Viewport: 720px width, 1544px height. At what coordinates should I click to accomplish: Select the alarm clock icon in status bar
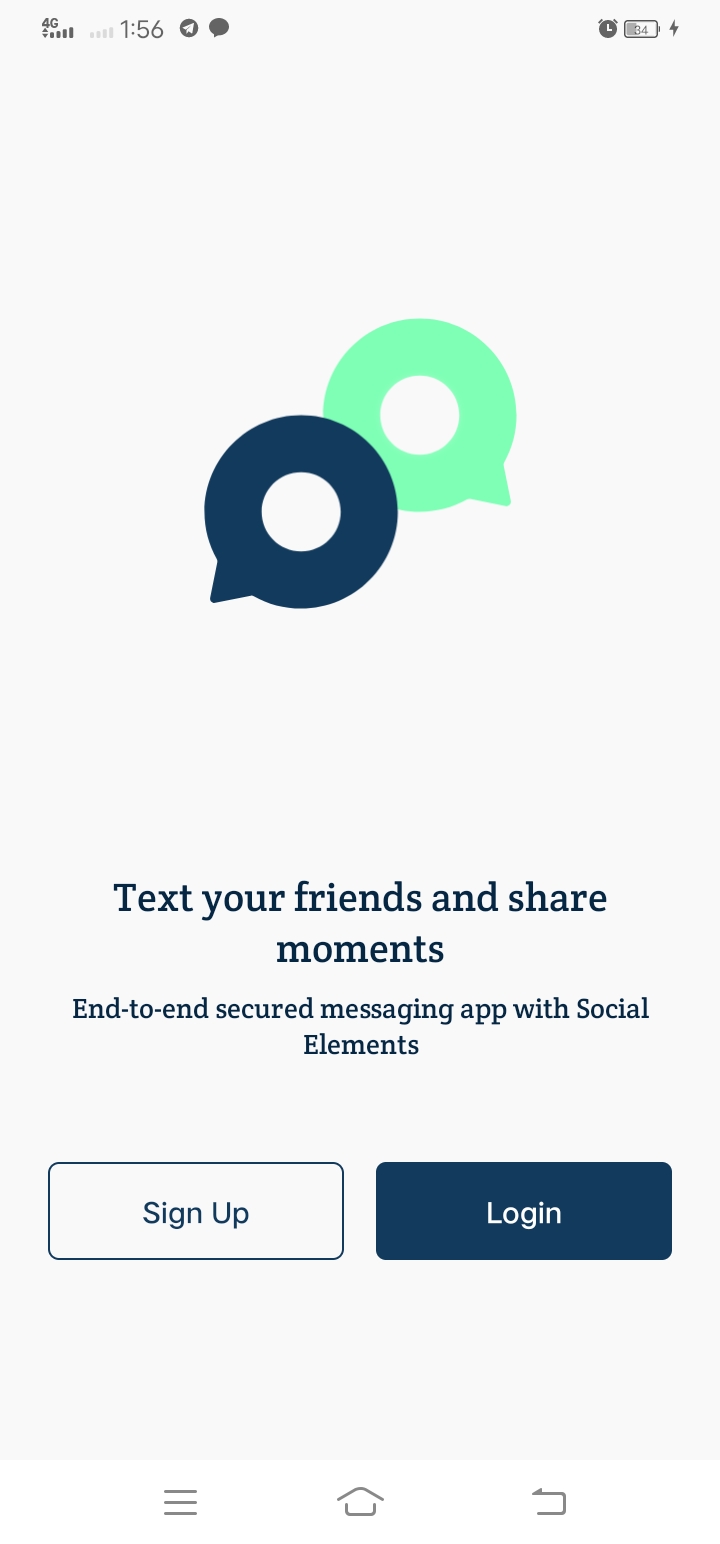tap(607, 29)
